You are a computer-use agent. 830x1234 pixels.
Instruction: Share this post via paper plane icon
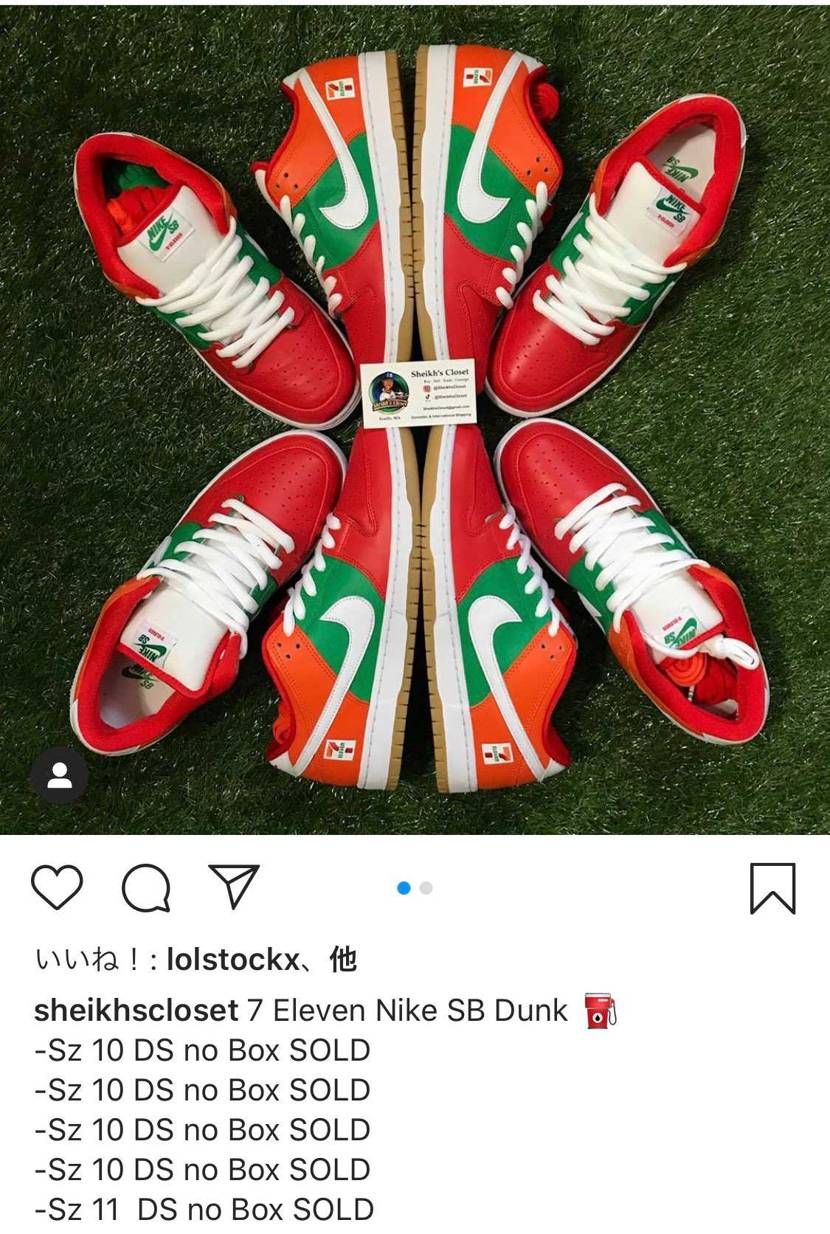[235, 886]
